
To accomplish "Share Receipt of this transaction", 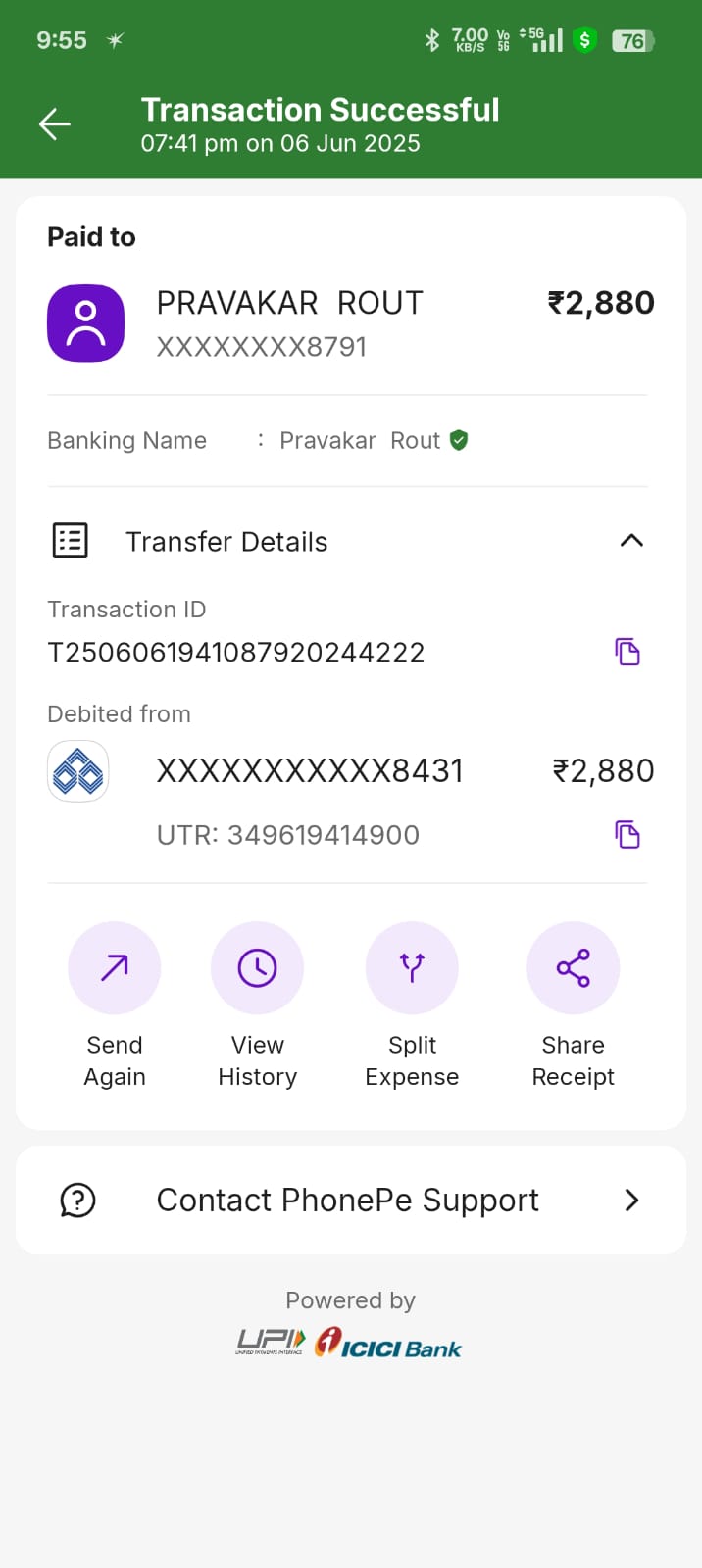I will [x=573, y=968].
